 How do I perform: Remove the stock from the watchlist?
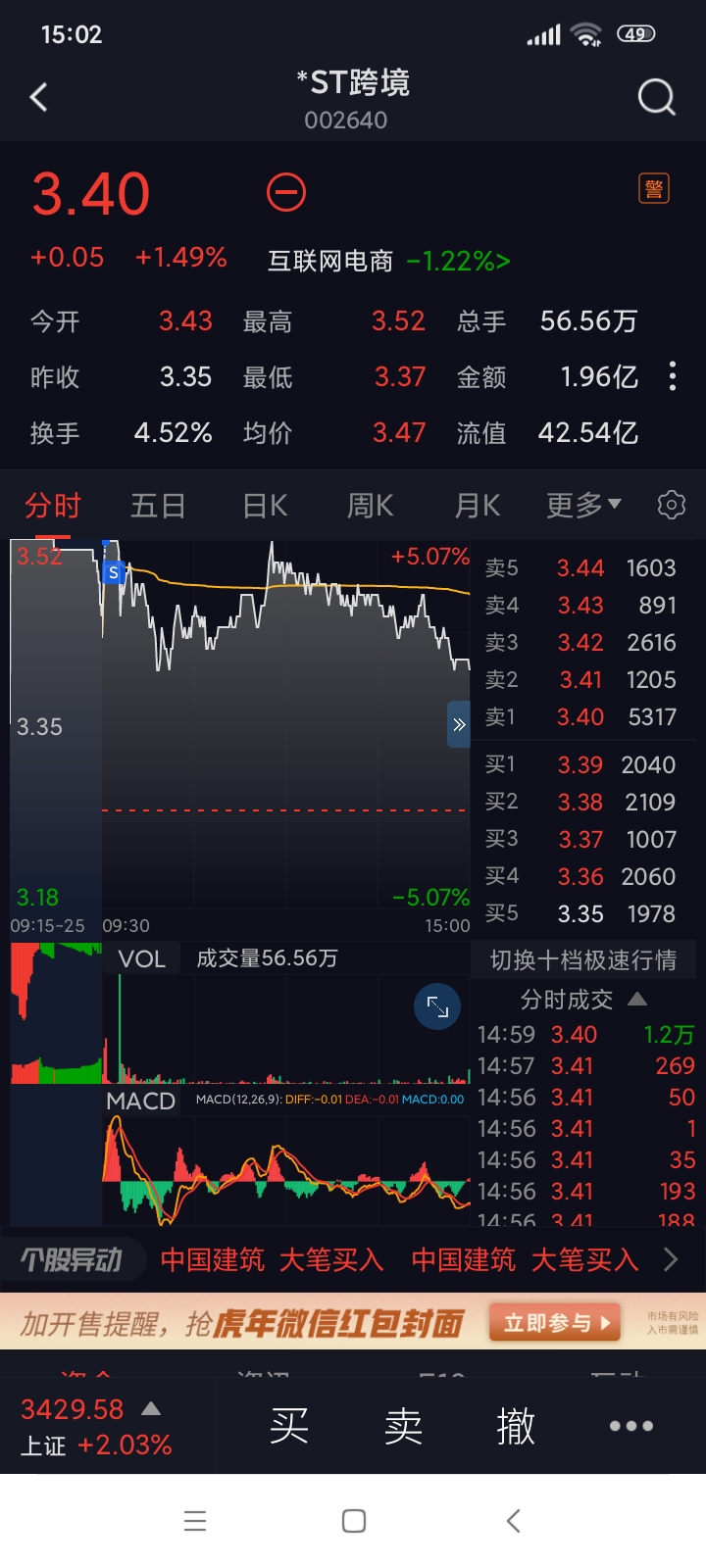(286, 192)
